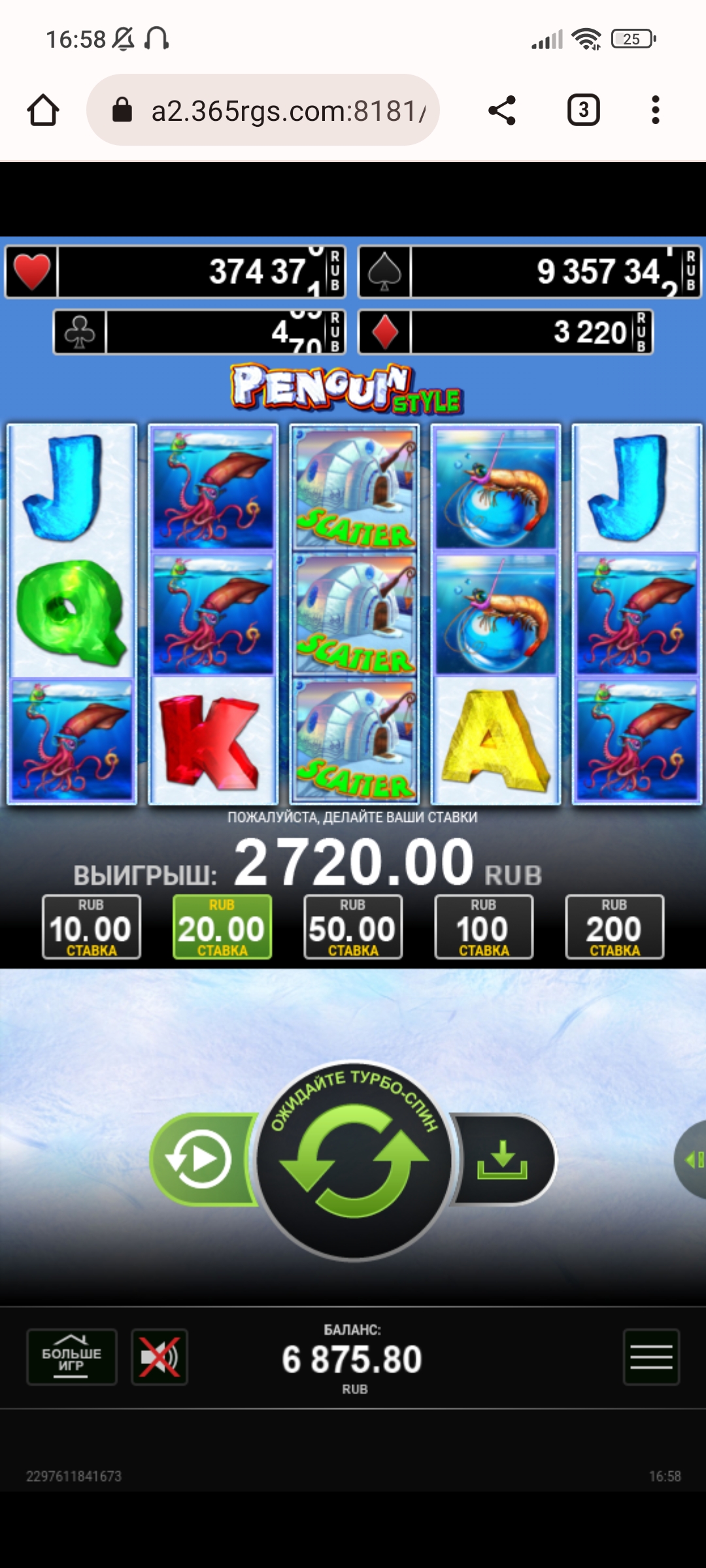The width and height of the screenshot is (706, 1568).
Task: Expand the side panel arrow at the right edge
Action: [x=693, y=1160]
